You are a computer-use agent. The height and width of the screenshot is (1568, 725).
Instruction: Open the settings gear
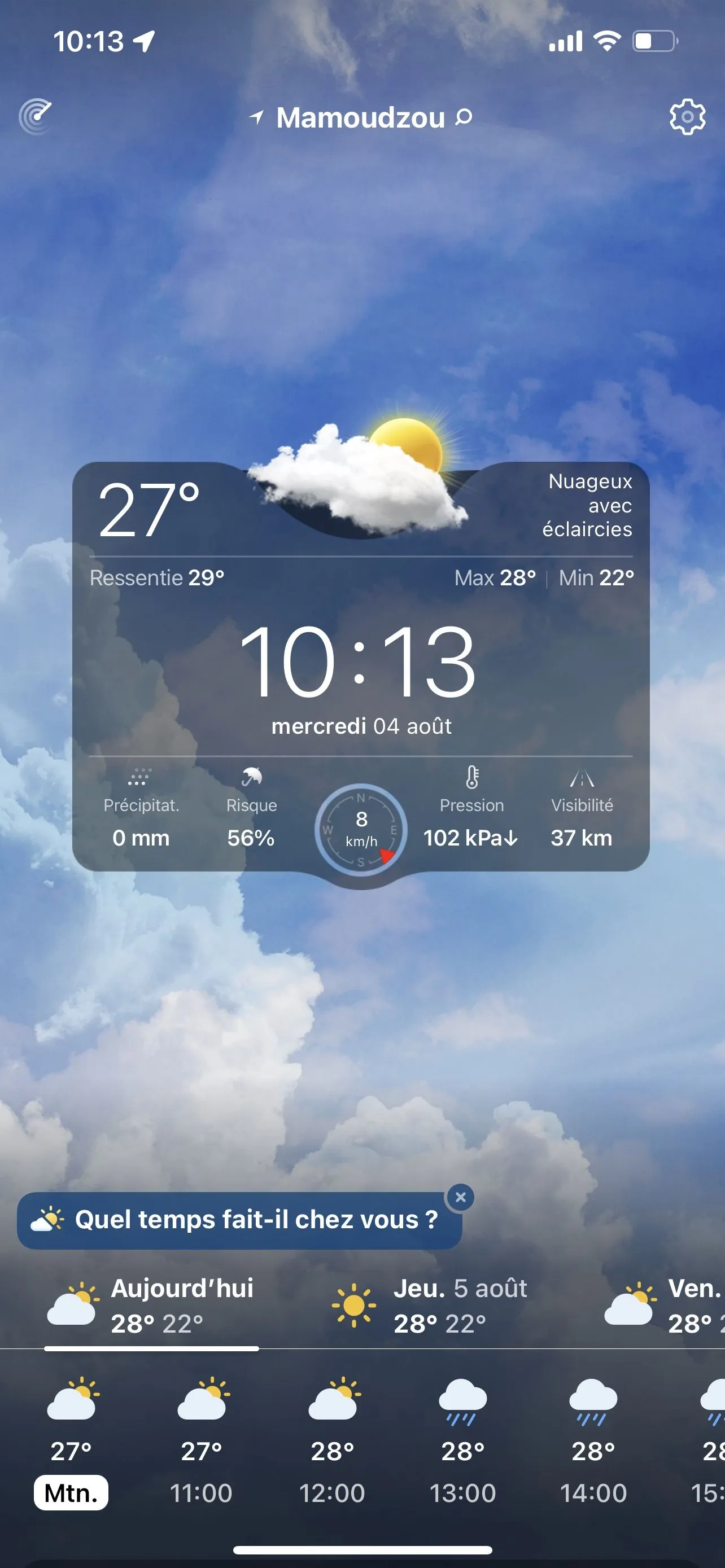[x=687, y=116]
